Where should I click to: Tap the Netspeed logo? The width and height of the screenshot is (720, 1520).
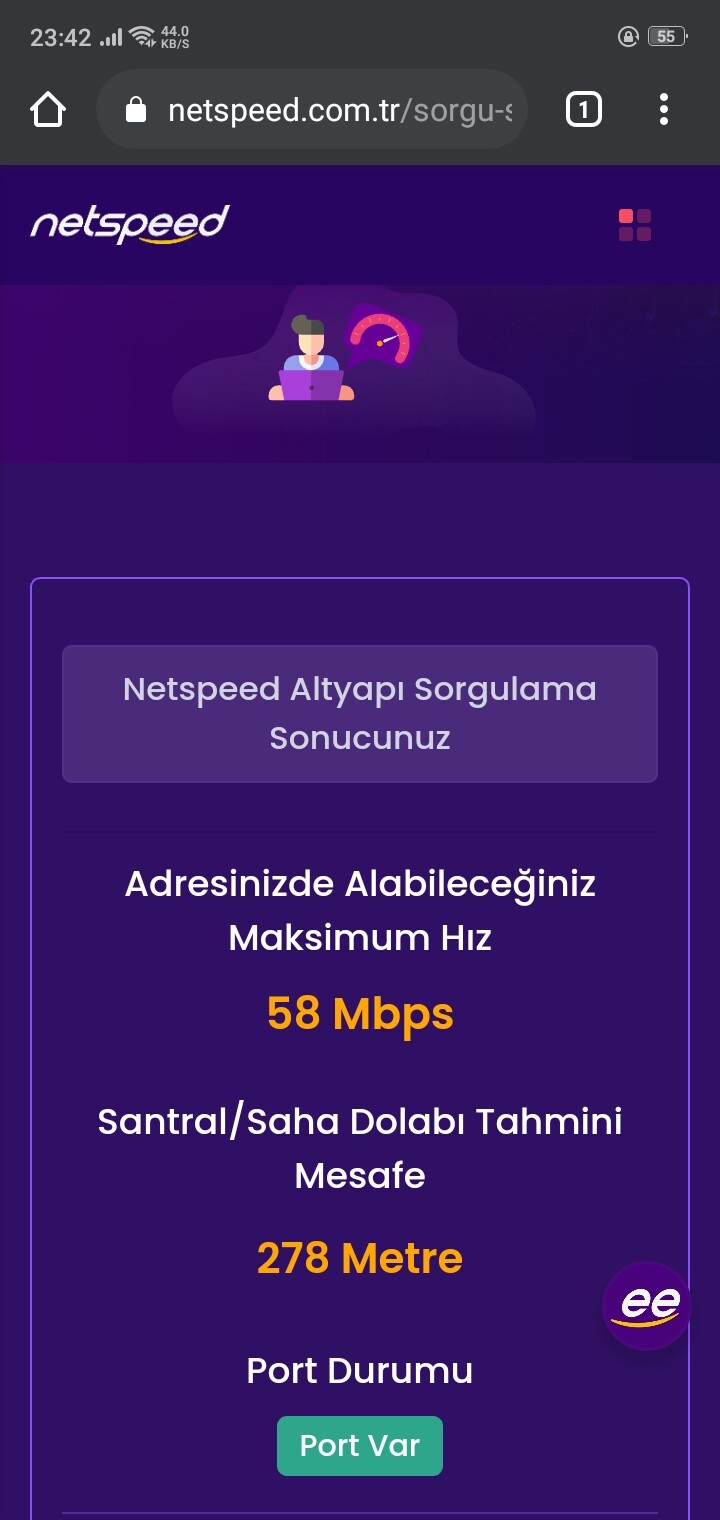[130, 224]
